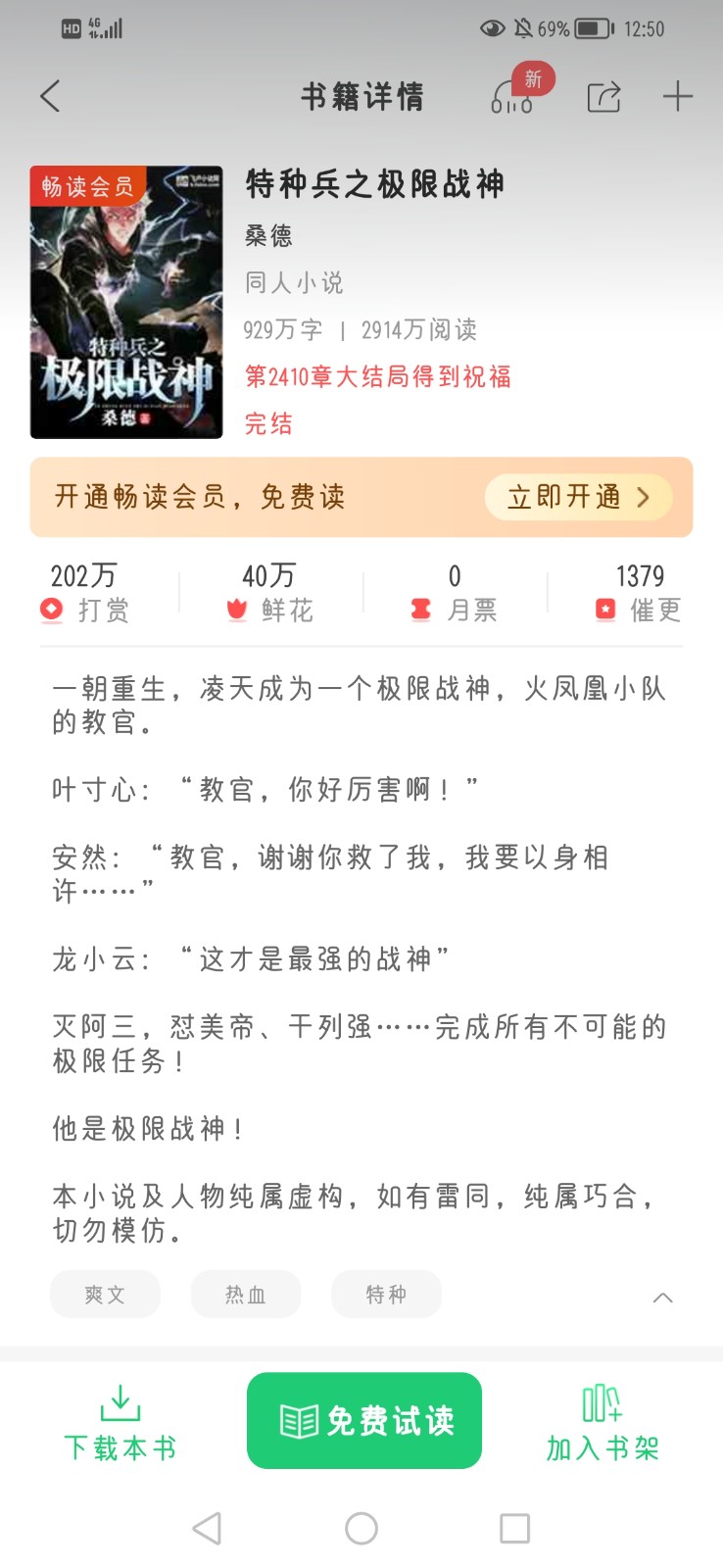
Task: Open the latest chapter 第2410章
Action: (x=377, y=376)
